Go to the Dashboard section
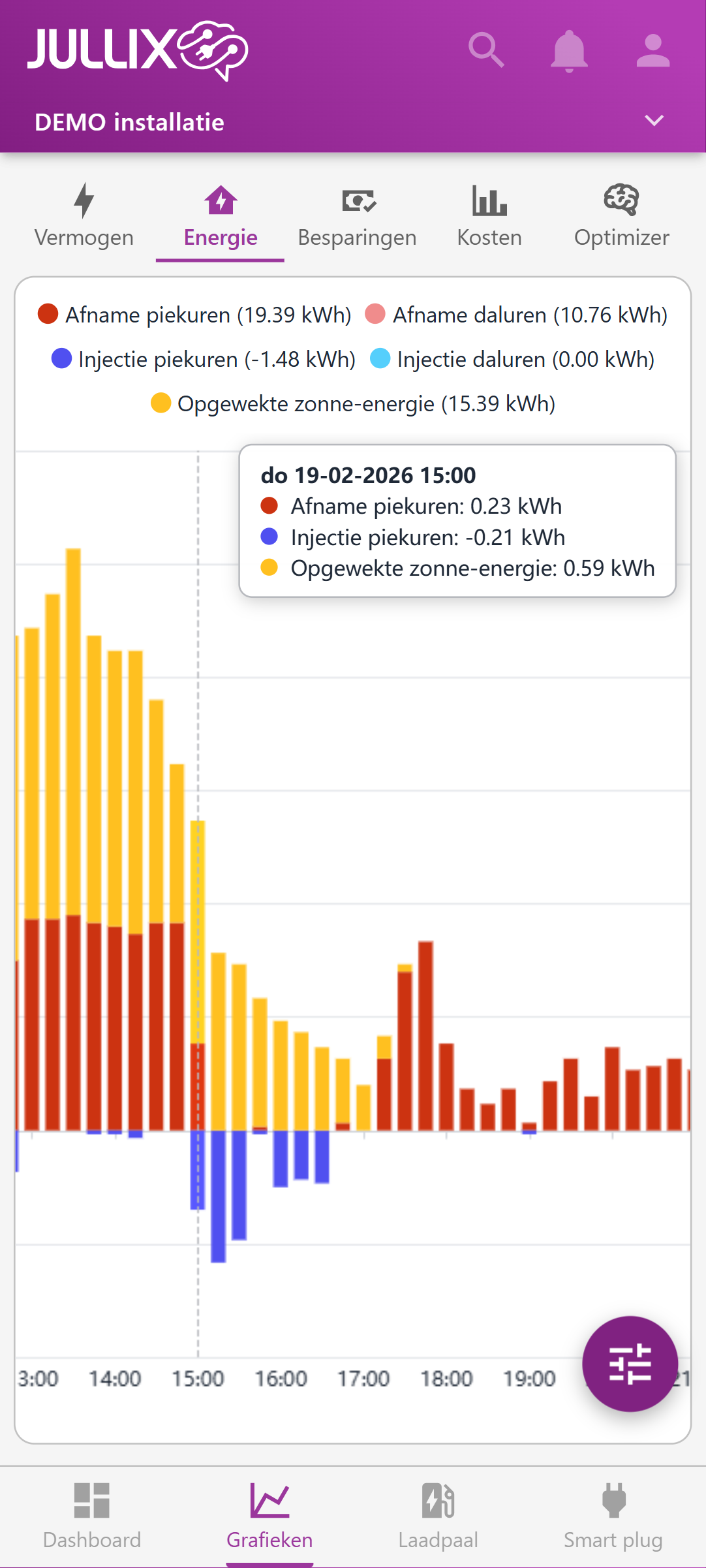The width and height of the screenshot is (706, 1568). point(92,1516)
